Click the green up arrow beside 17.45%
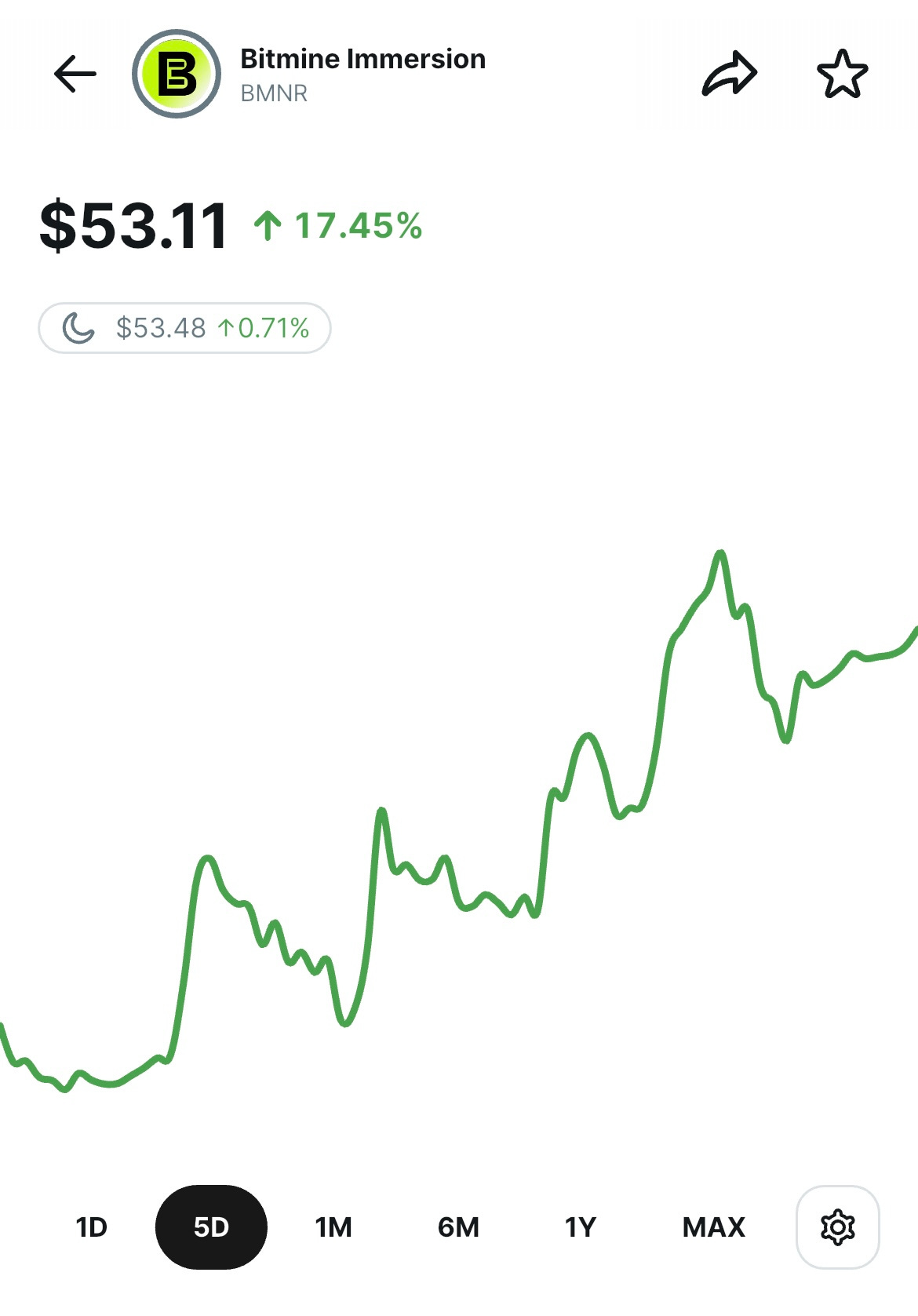 pos(269,226)
